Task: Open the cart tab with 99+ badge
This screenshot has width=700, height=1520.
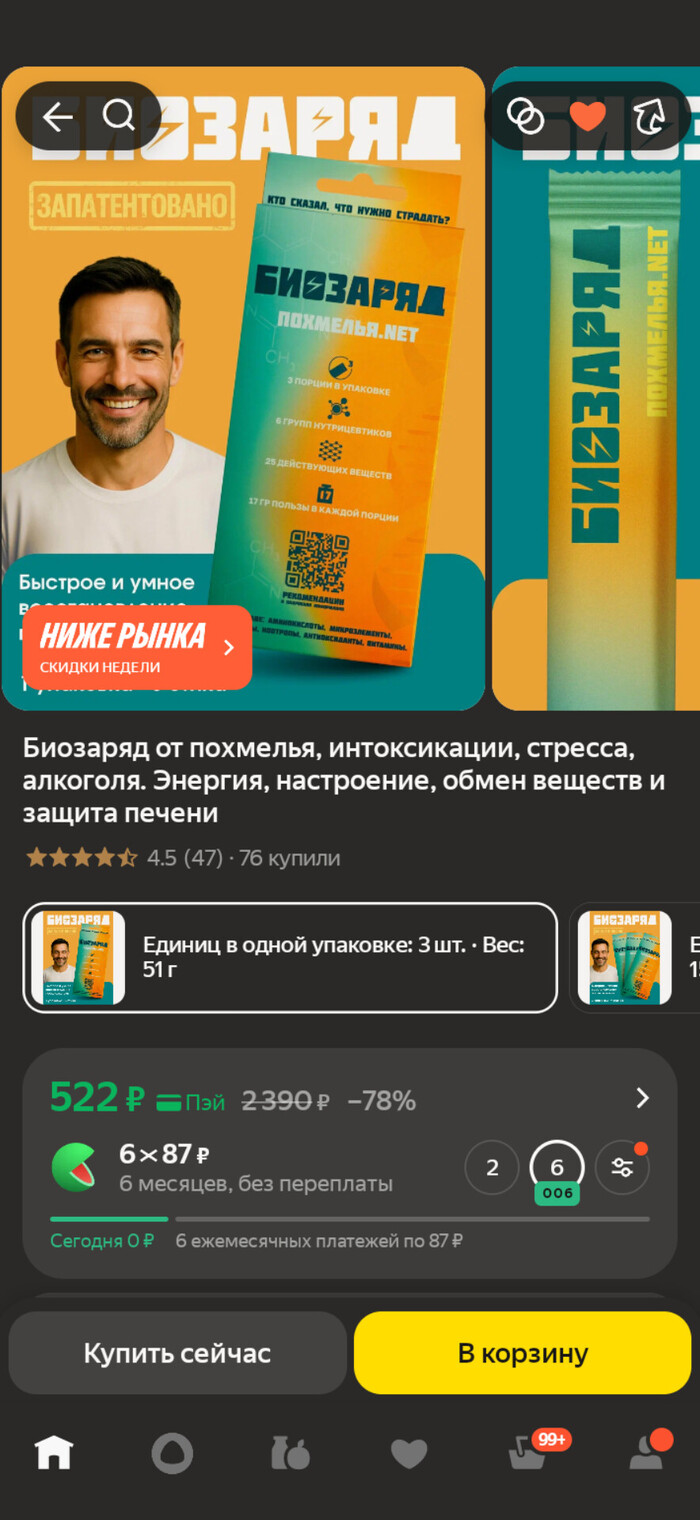Action: [529, 1453]
